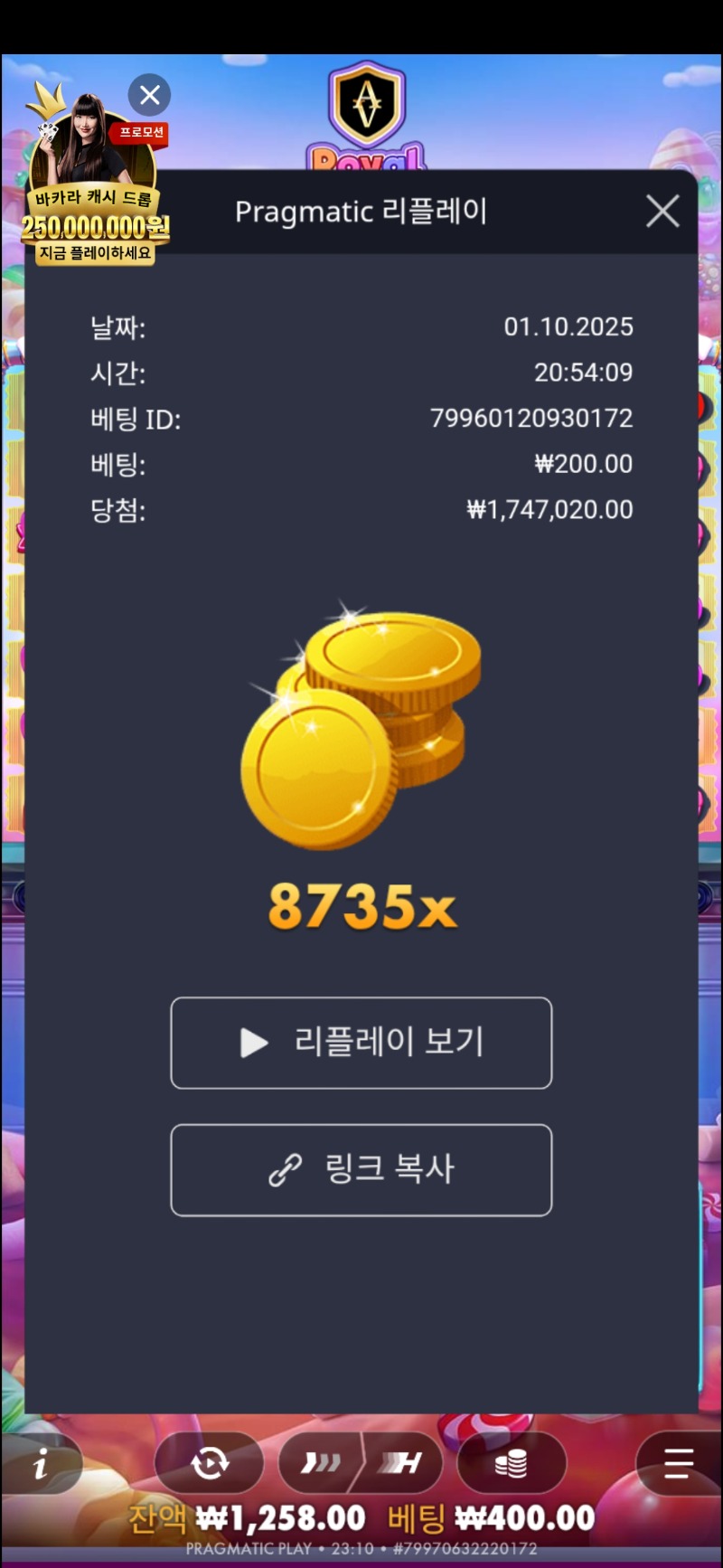Close the Pragmatic replay dialog
Image resolution: width=723 pixels, height=1568 pixels.
click(x=662, y=212)
